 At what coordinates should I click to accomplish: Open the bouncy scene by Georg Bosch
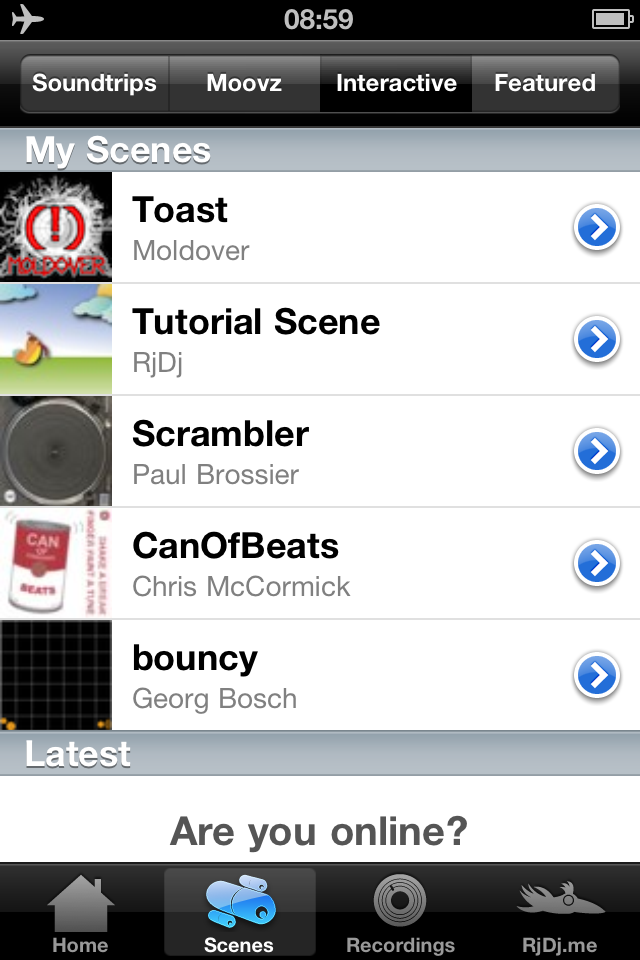click(x=300, y=676)
